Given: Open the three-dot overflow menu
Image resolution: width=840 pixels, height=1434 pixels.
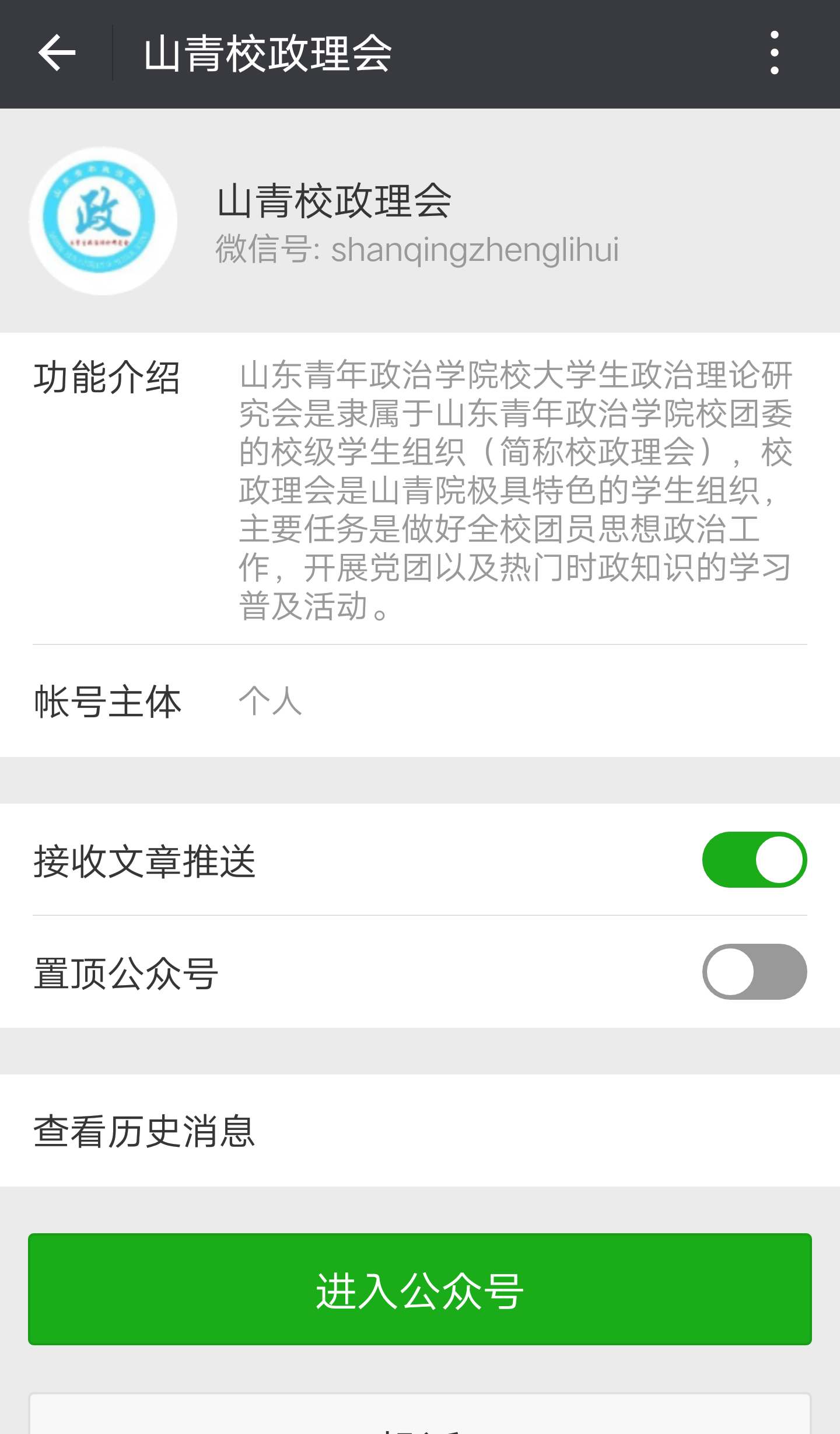Looking at the screenshot, I should 774,53.
